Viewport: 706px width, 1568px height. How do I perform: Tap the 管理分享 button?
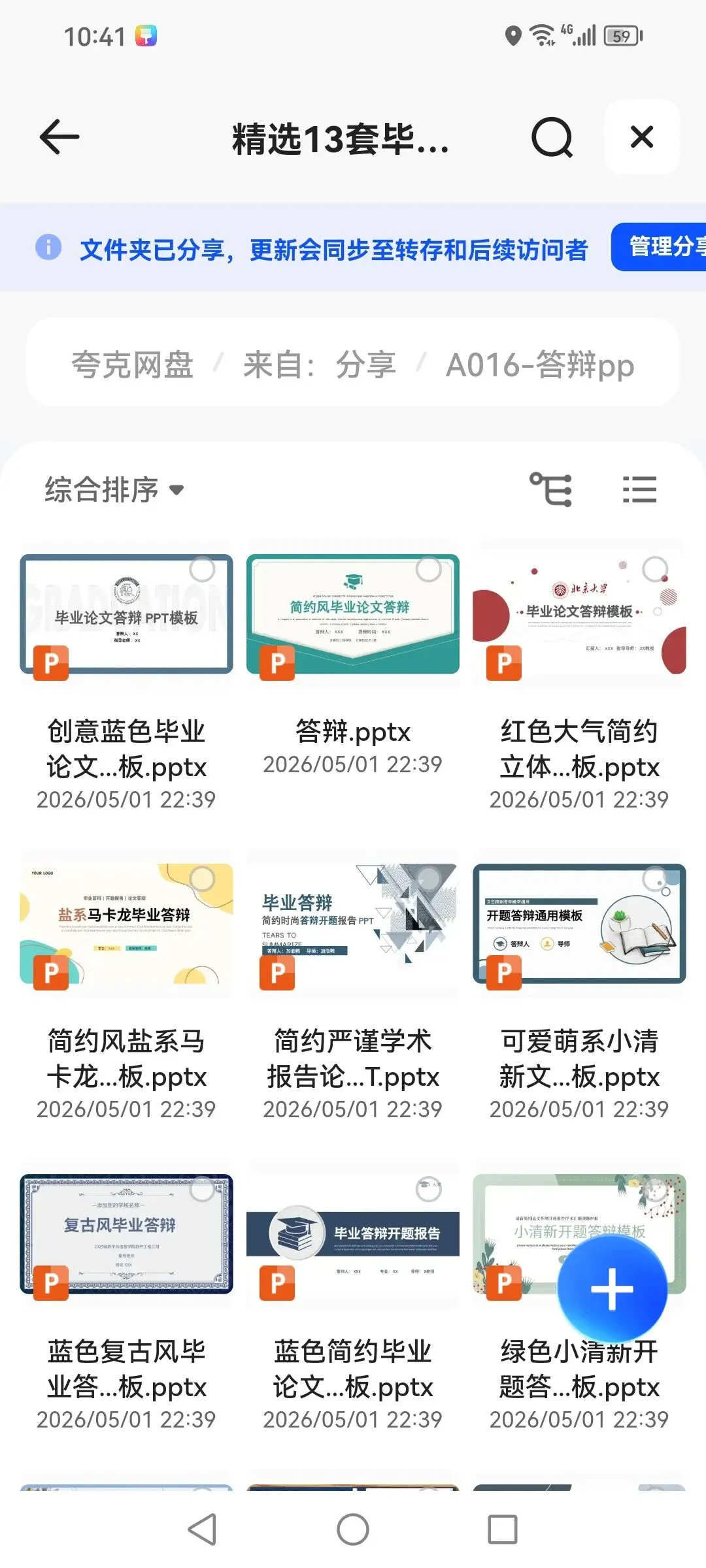(659, 247)
